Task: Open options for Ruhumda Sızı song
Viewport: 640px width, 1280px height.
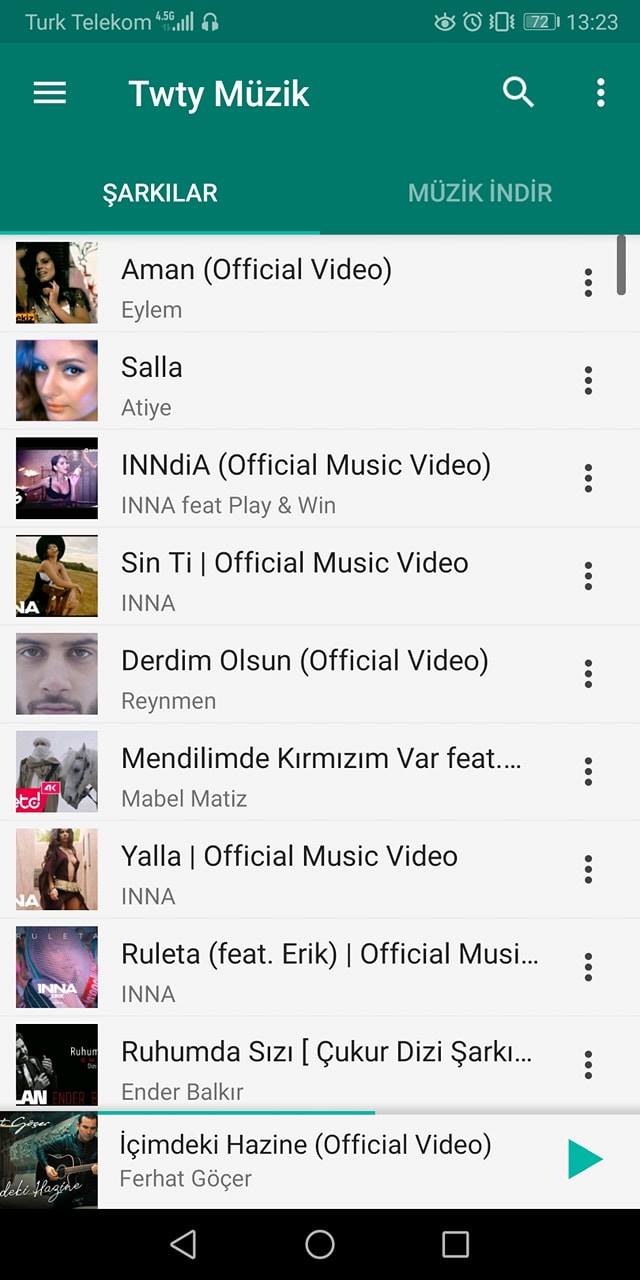Action: click(x=588, y=1065)
